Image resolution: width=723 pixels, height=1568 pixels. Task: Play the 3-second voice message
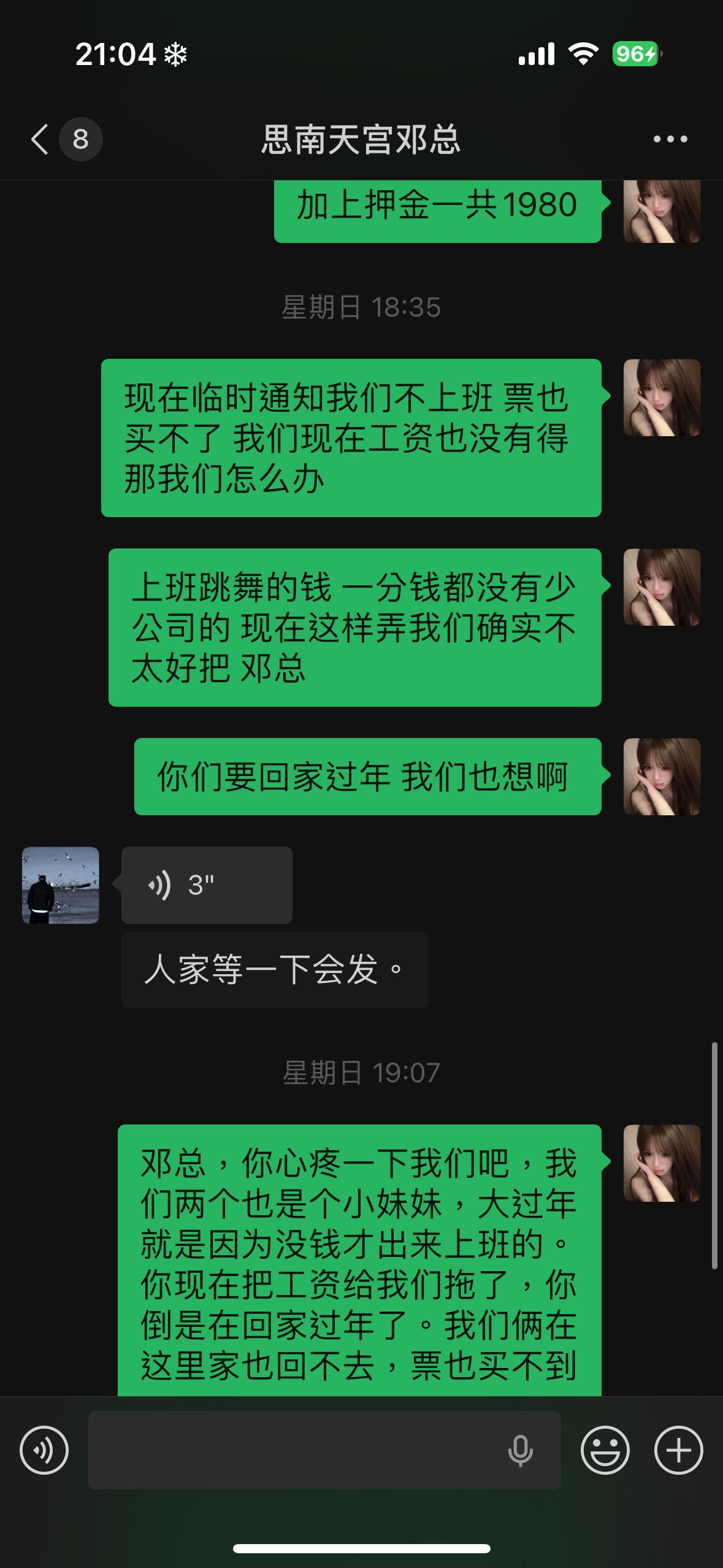point(206,885)
